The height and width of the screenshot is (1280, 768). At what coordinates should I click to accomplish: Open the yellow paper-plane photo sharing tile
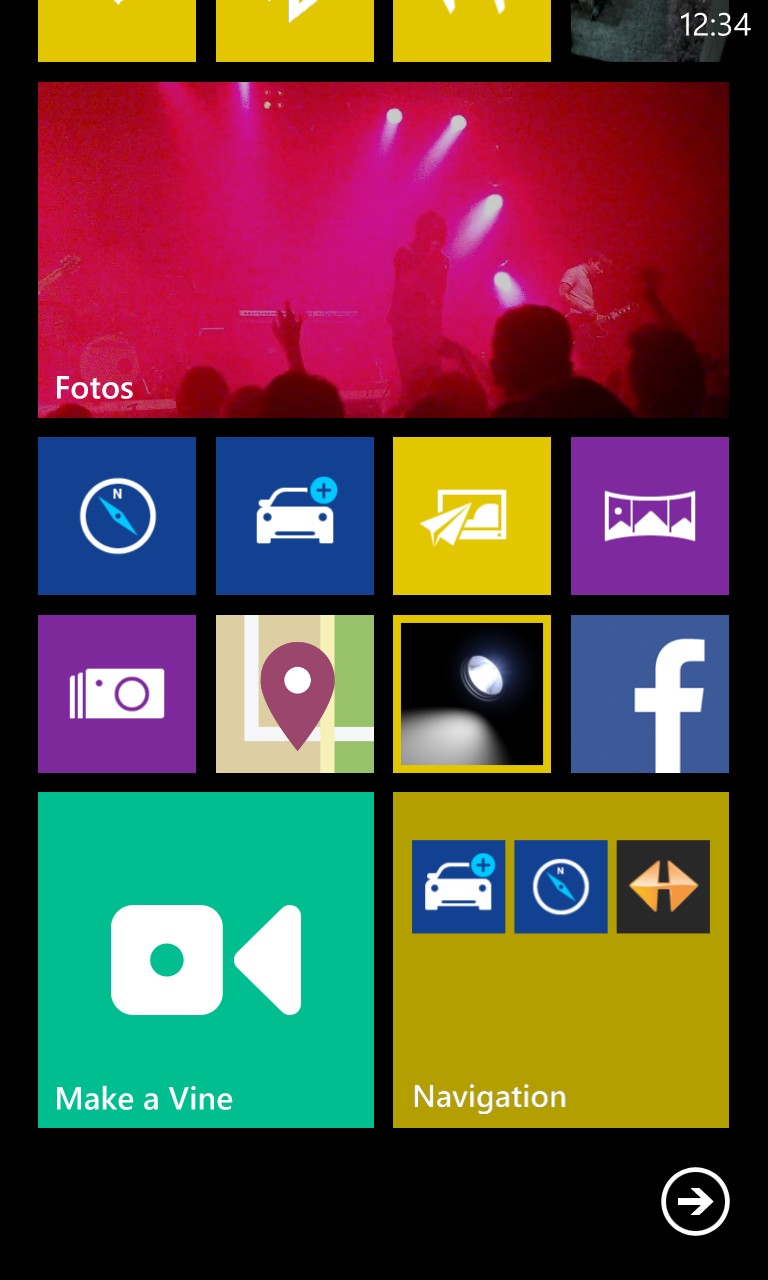pos(472,516)
